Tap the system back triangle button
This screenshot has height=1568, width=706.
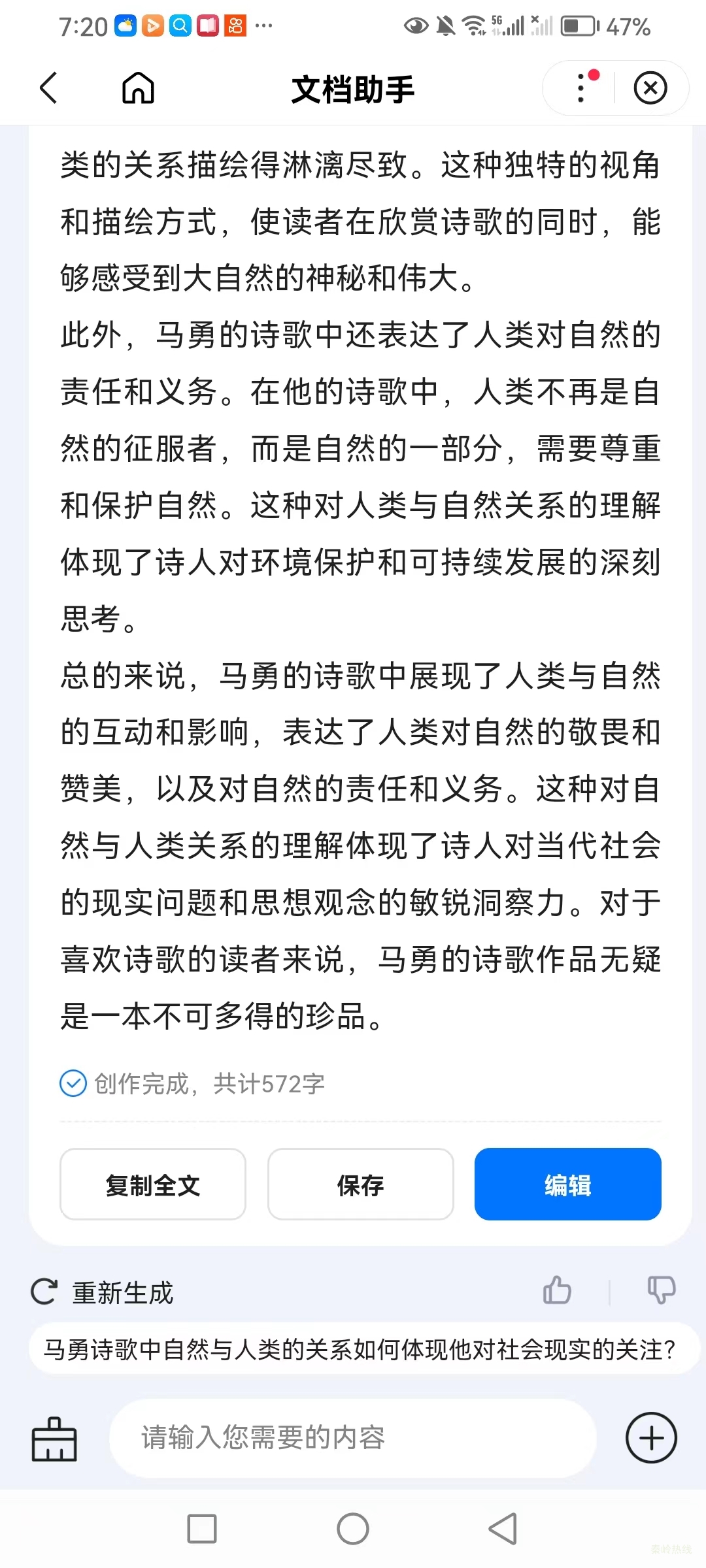pyautogui.click(x=503, y=1529)
